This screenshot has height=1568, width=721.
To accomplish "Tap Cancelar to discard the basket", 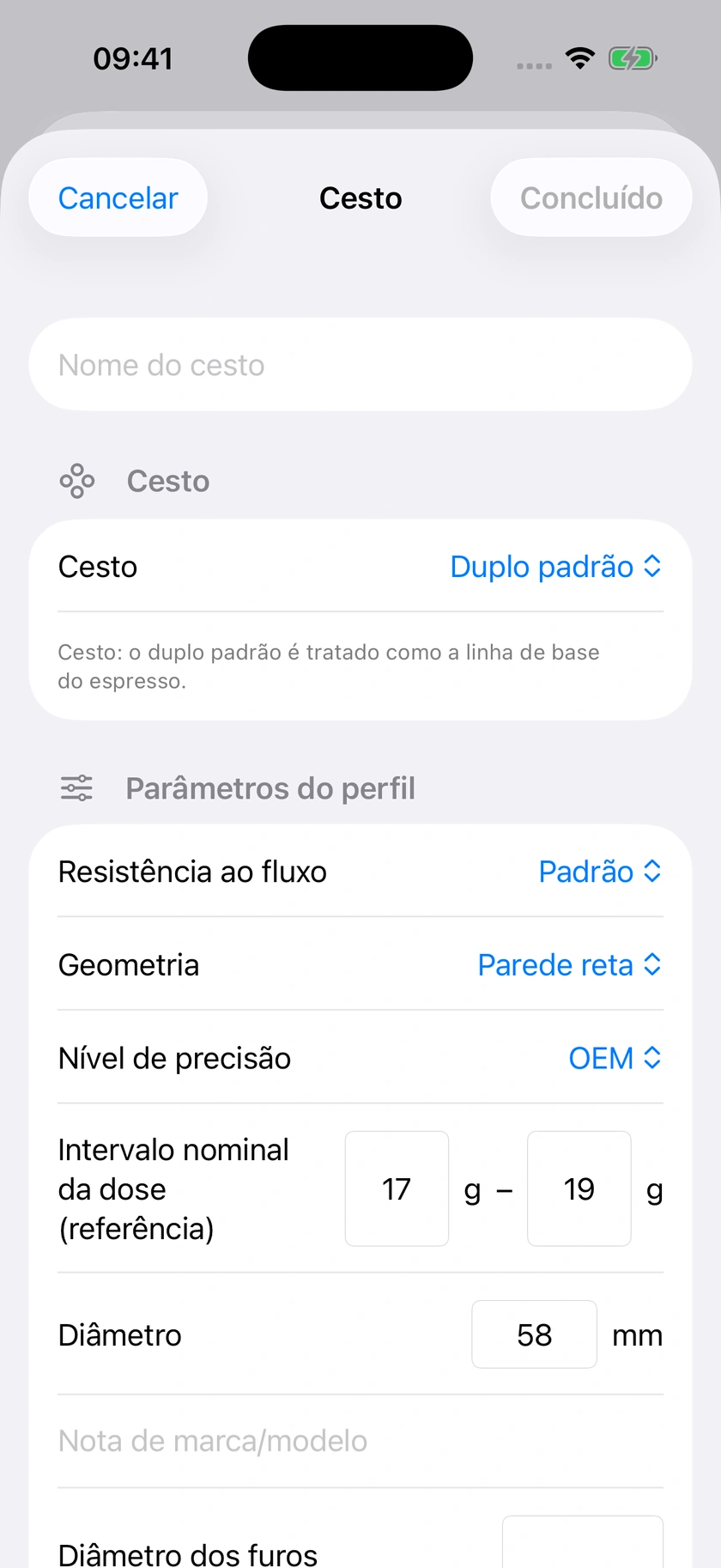I will point(118,198).
